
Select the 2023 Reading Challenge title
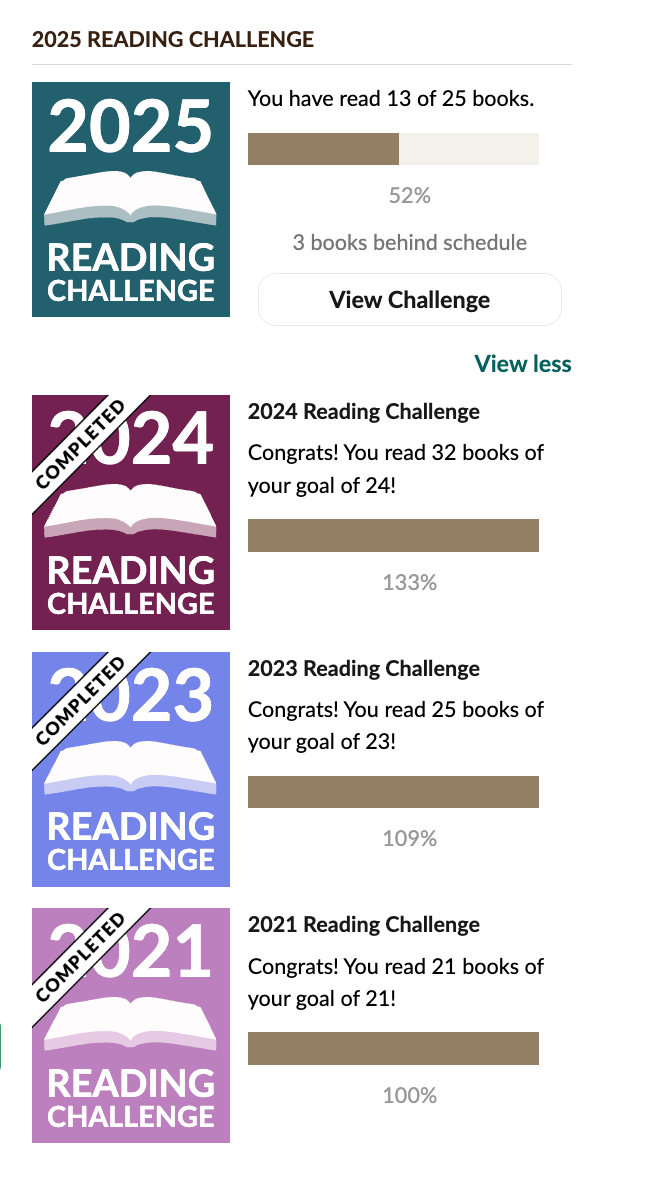point(364,668)
